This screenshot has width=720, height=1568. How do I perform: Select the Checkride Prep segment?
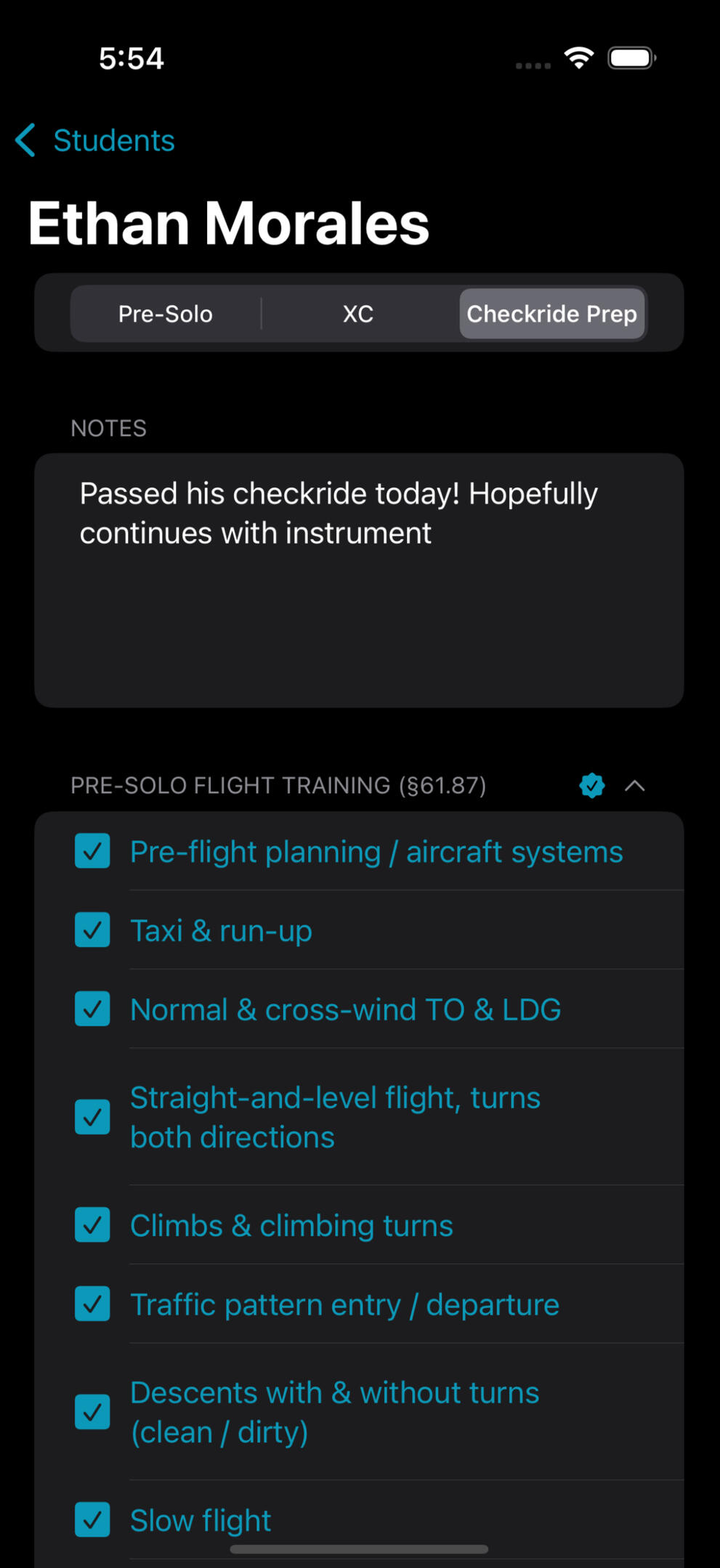tap(551, 314)
